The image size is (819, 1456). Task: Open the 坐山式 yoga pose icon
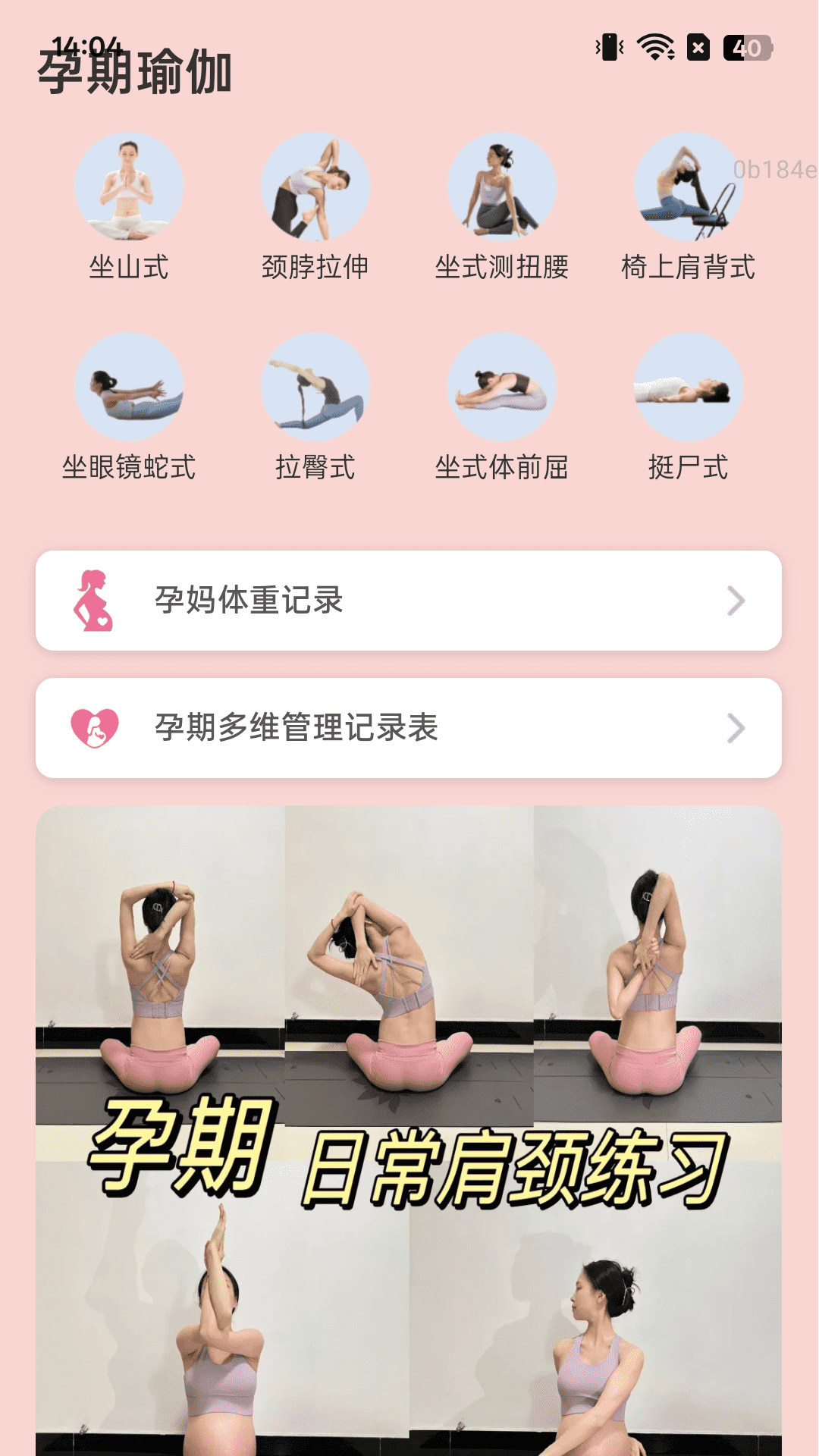point(129,187)
